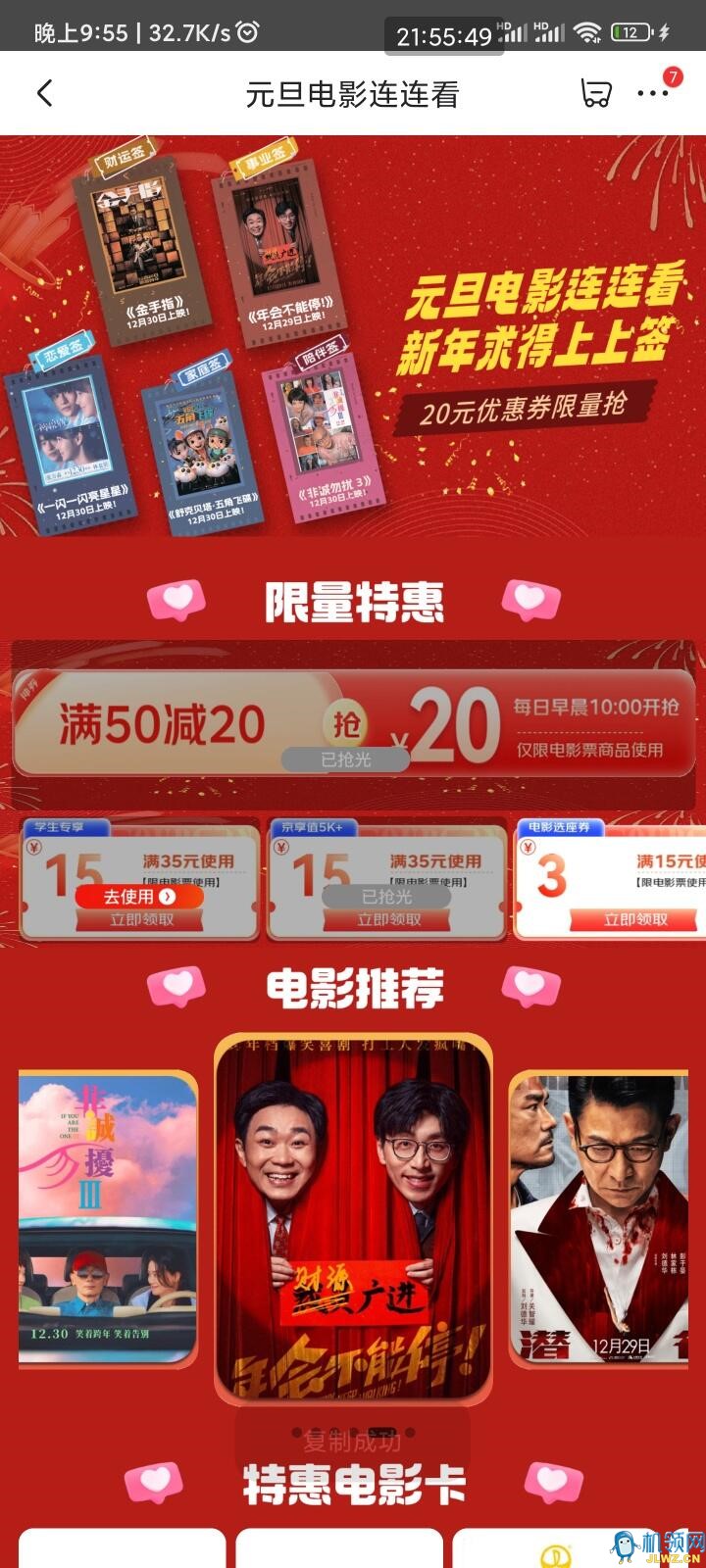The height and width of the screenshot is (1568, 706).
Task: Open the three-dot overflow menu
Action: tap(652, 94)
